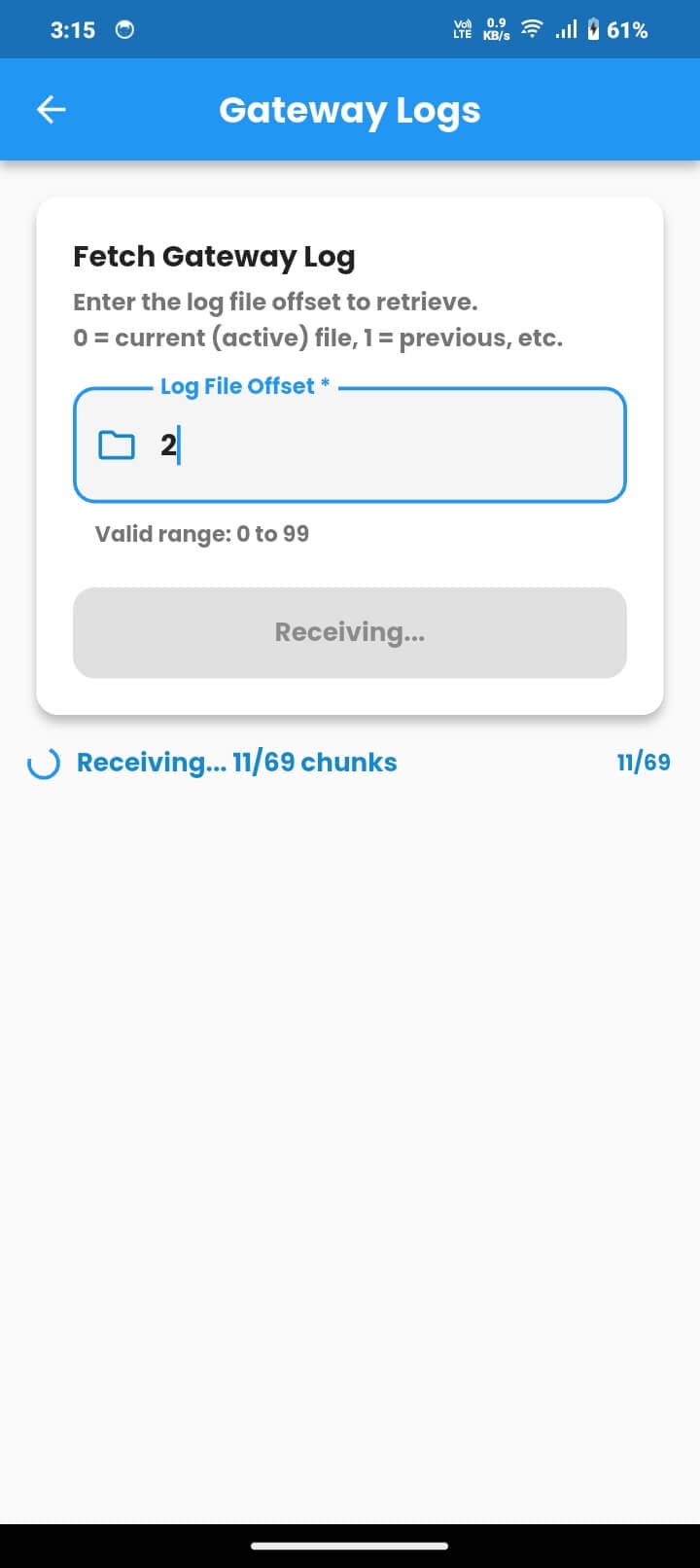Tap the Fetch Gateway Log heading
The height and width of the screenshot is (1568, 700).
point(214,256)
